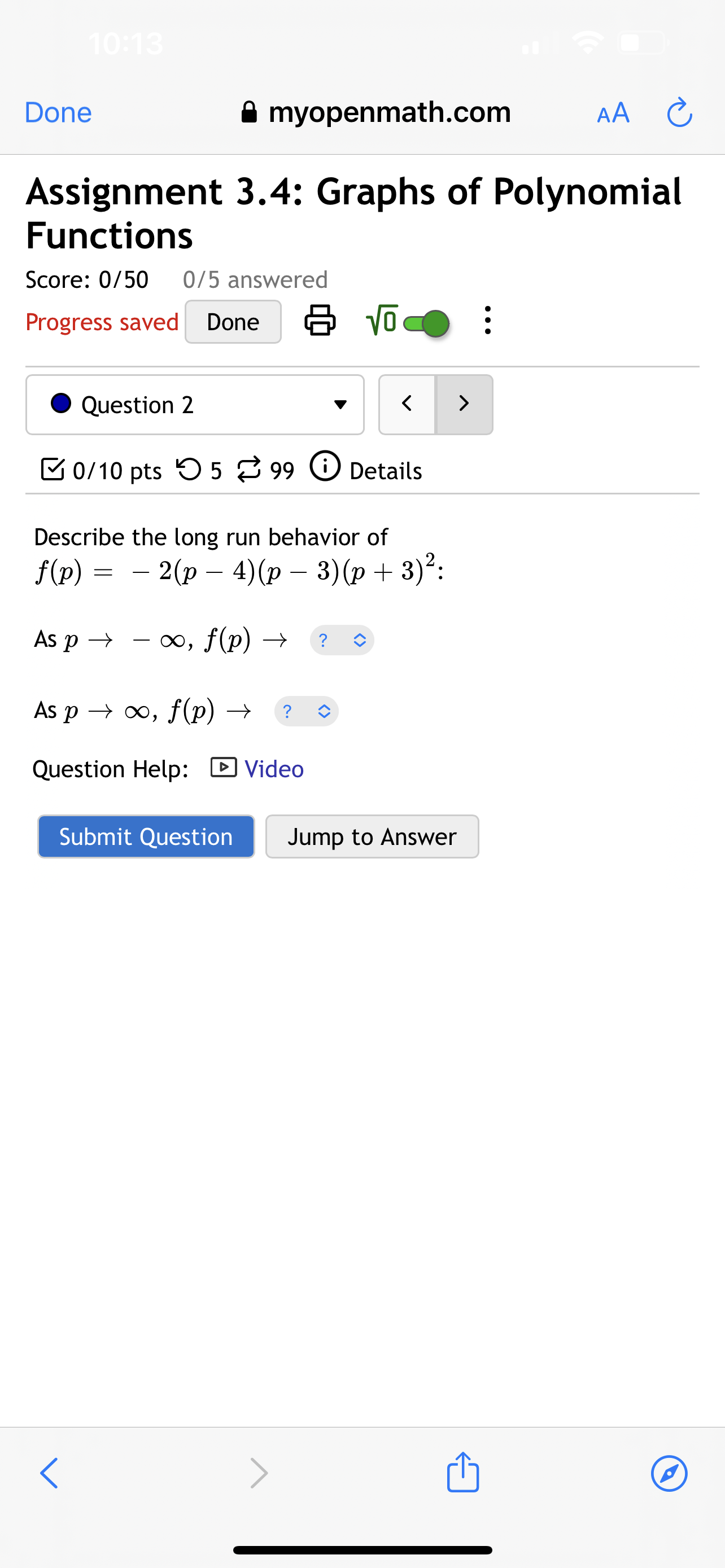The width and height of the screenshot is (725, 1568).
Task: Open text size options with the AA control
Action: click(x=612, y=112)
